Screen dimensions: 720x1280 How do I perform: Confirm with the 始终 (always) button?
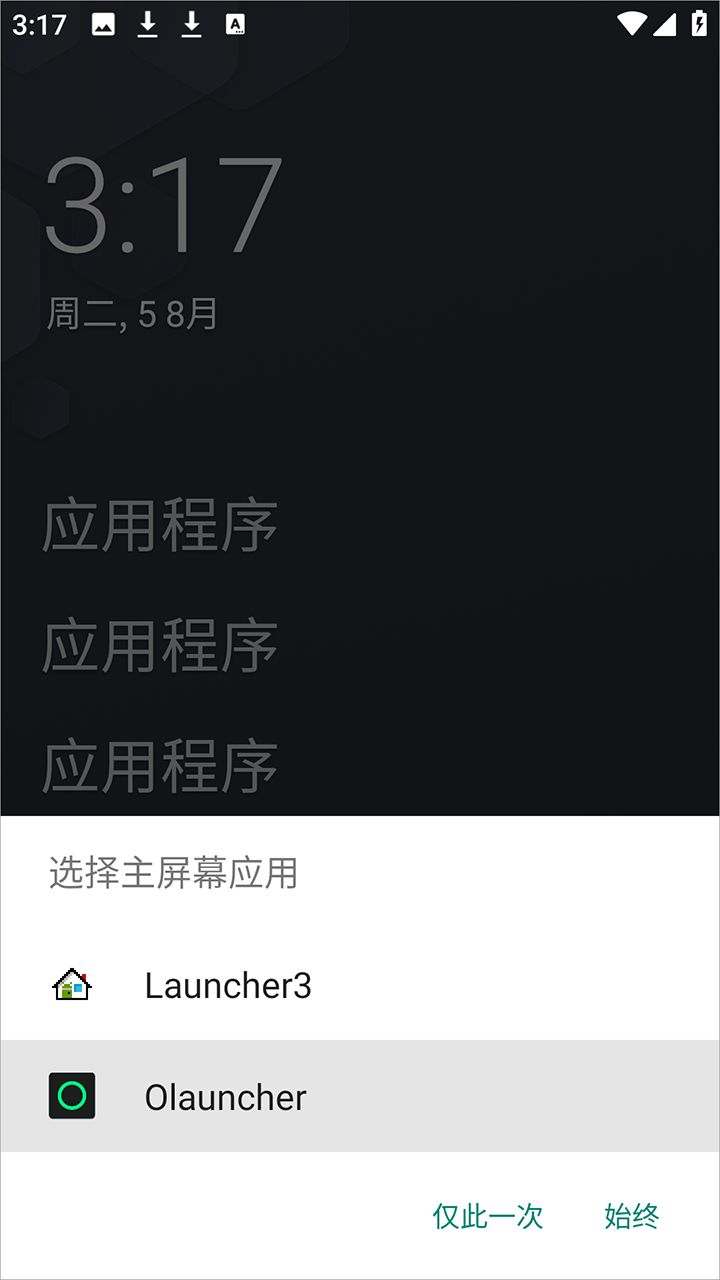[632, 1216]
